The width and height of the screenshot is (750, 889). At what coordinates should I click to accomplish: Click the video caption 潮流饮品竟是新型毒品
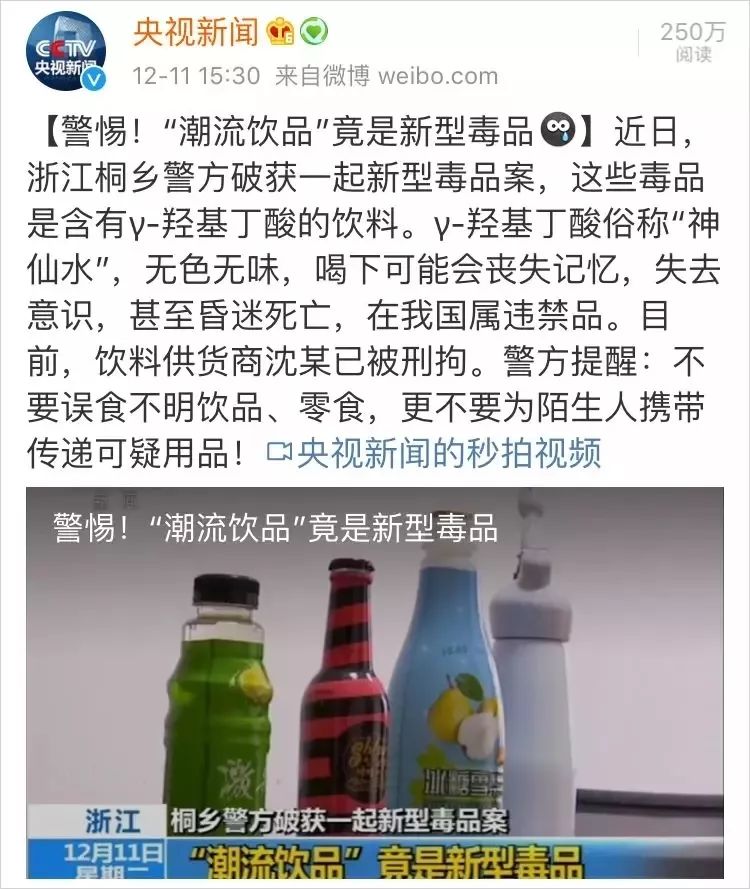pyautogui.click(x=277, y=521)
